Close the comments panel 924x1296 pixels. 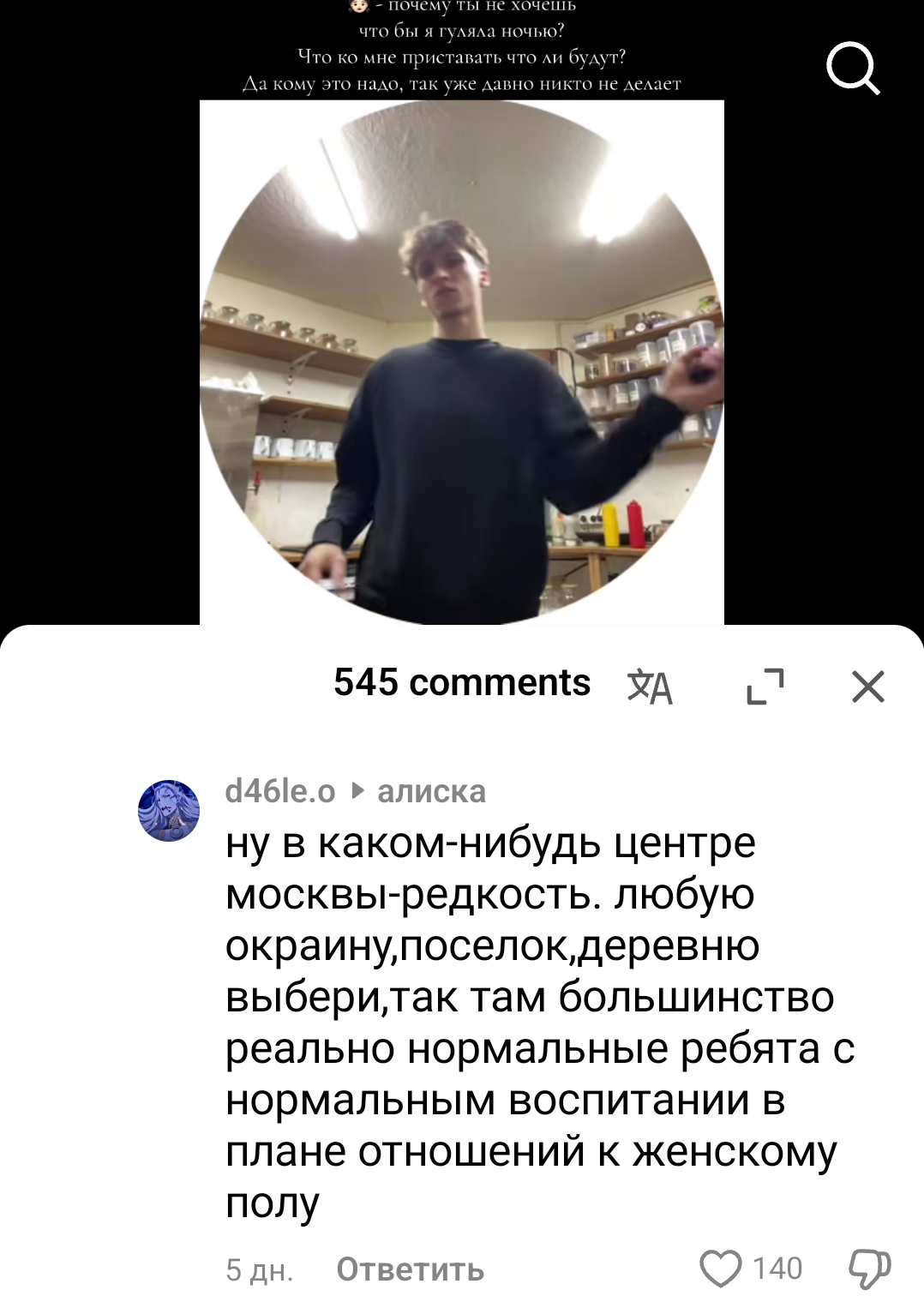(867, 687)
